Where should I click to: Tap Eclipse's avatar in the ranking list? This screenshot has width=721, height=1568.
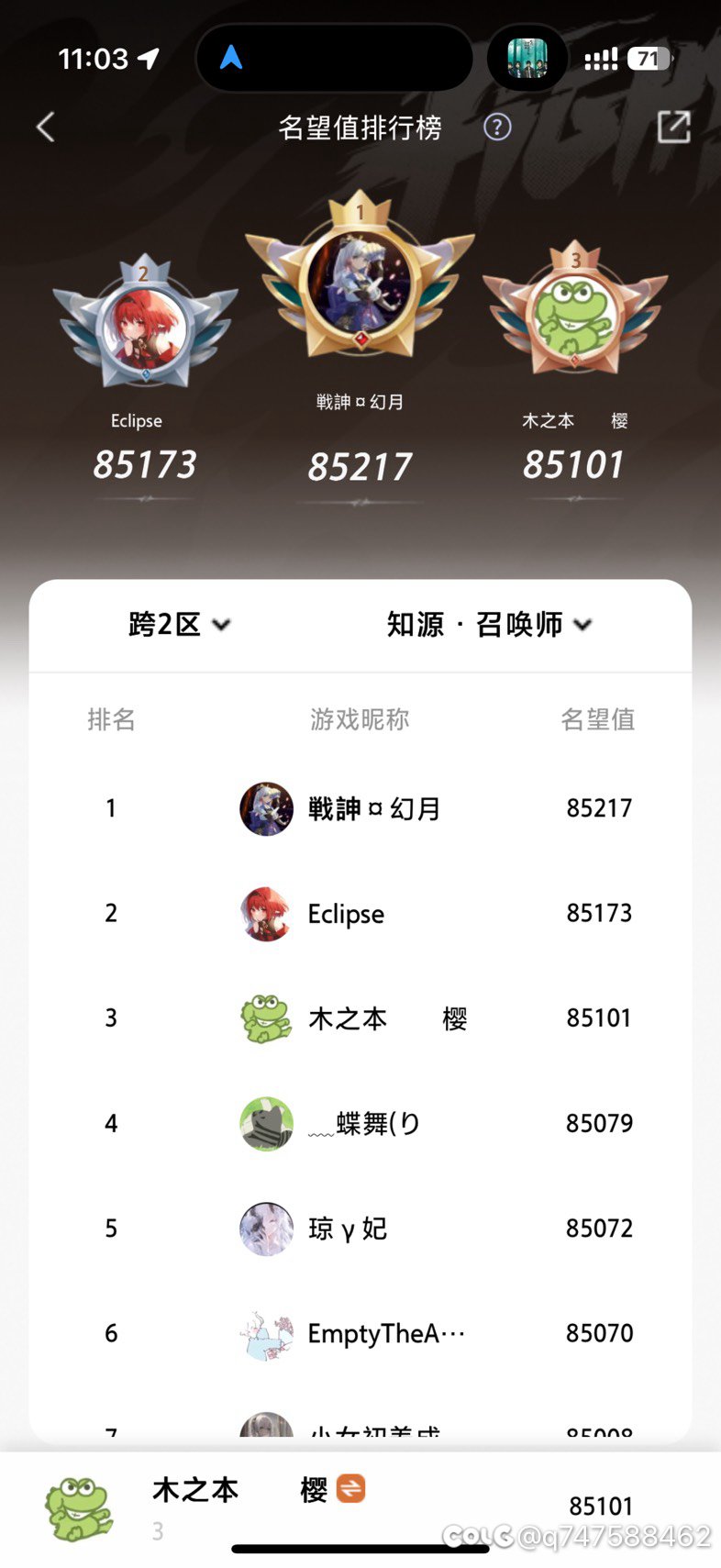(266, 914)
